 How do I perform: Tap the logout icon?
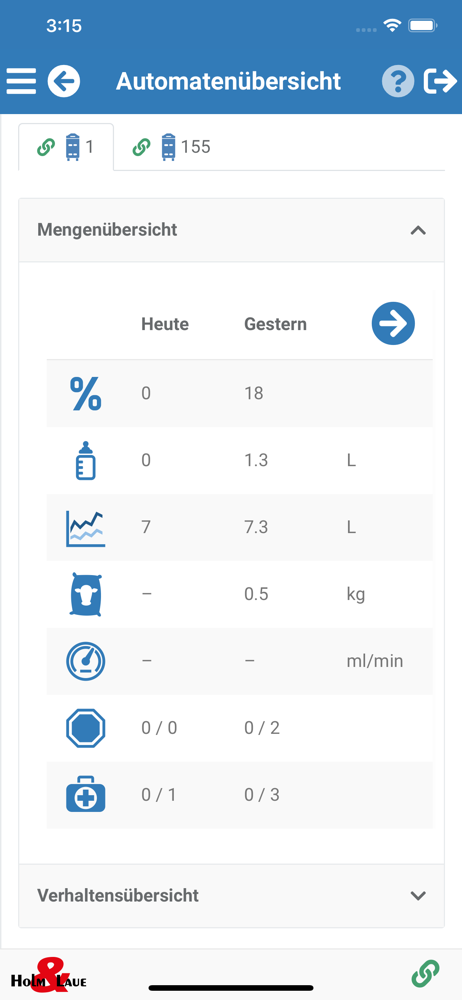441,82
